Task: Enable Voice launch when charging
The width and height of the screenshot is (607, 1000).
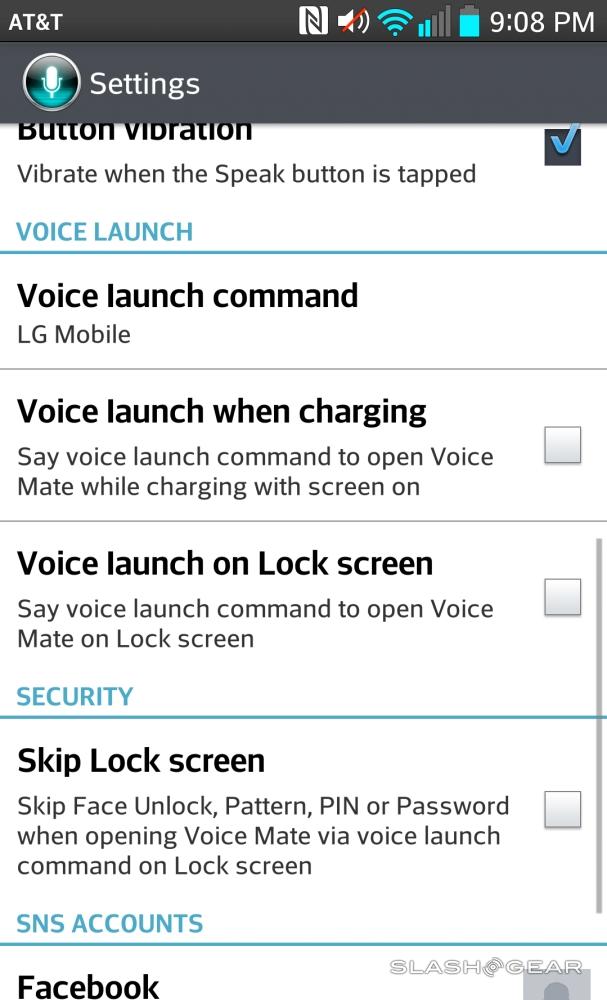Action: (x=562, y=444)
